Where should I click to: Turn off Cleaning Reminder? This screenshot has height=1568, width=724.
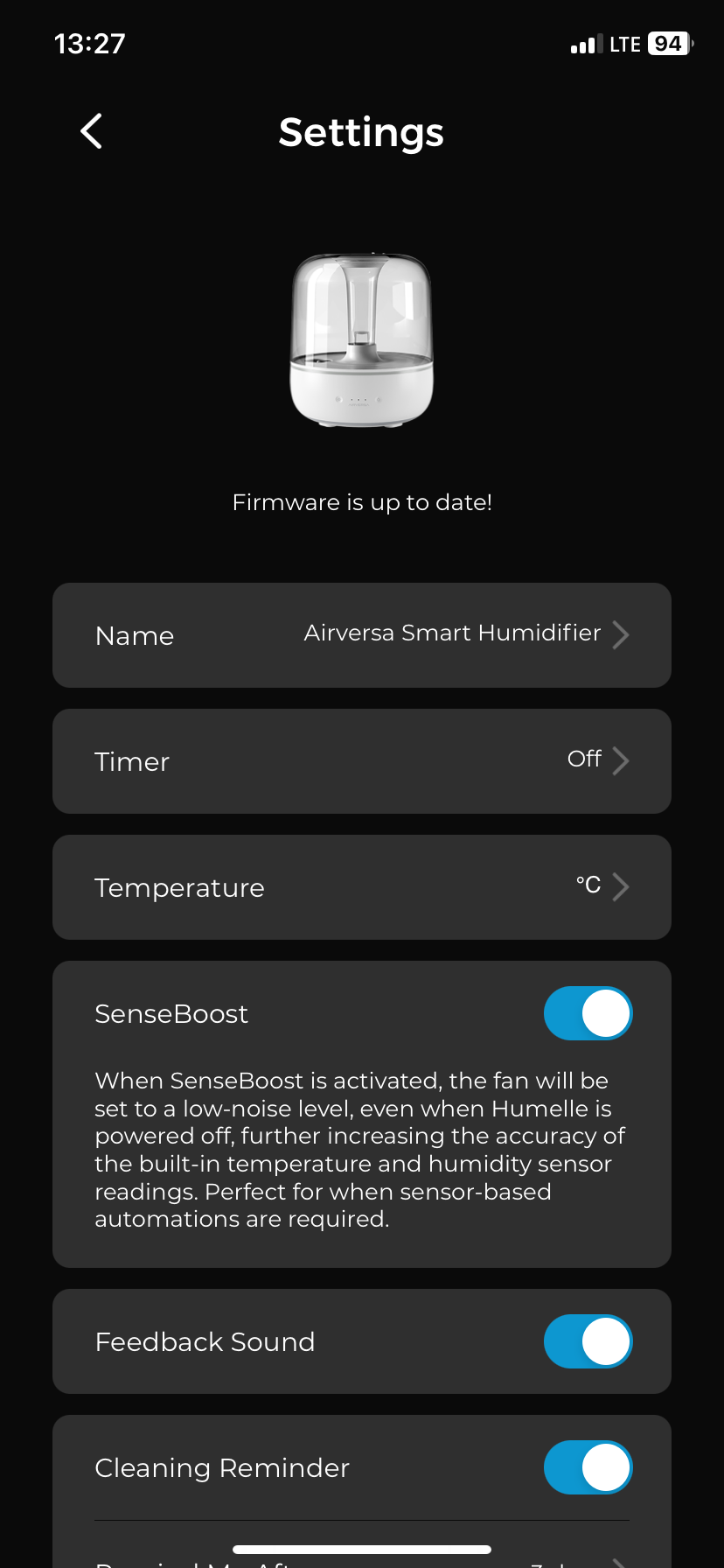[588, 1467]
